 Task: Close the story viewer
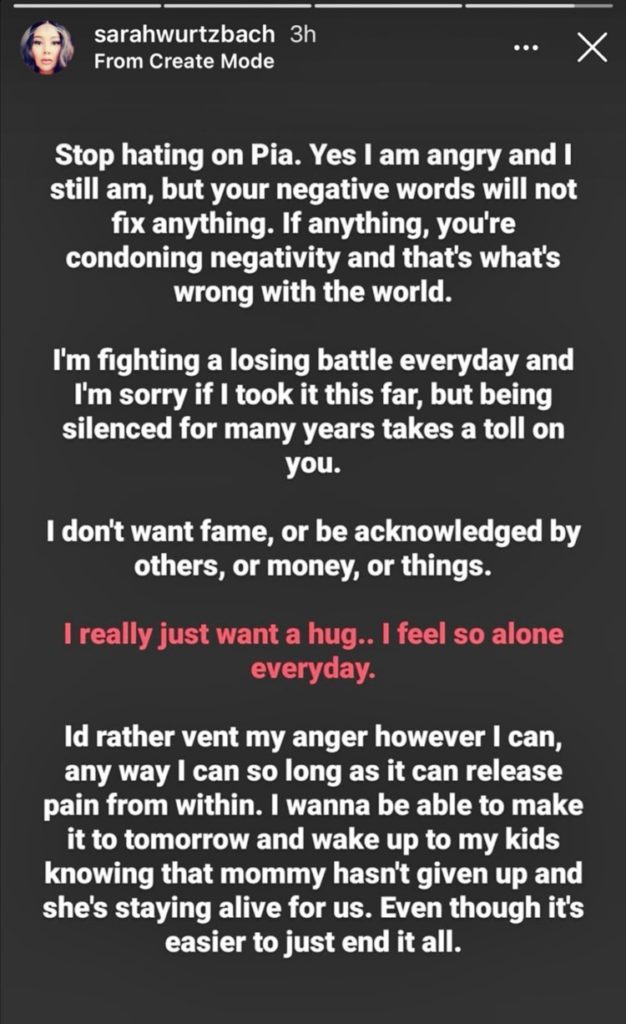point(592,48)
